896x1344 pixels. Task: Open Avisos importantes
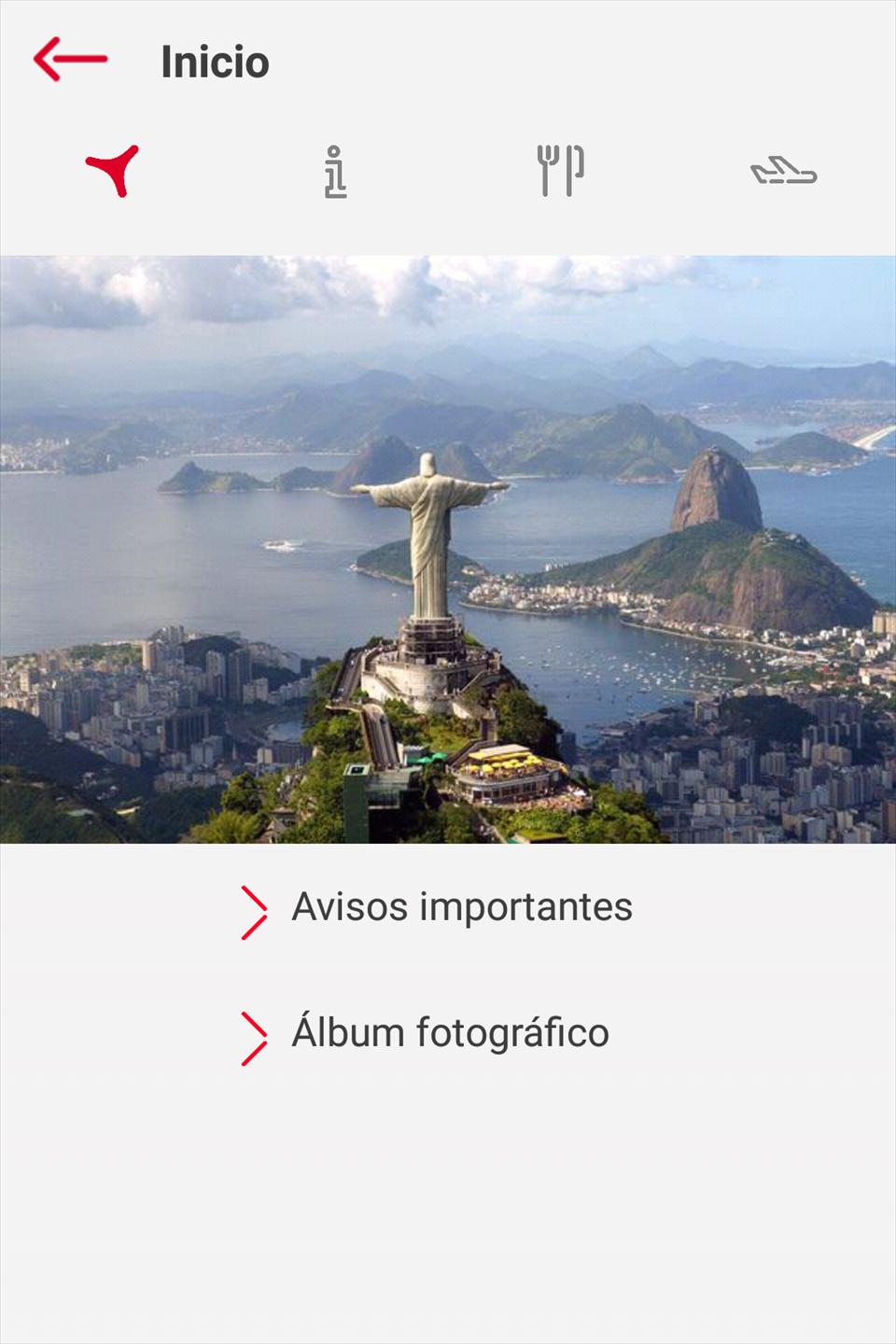(x=461, y=907)
